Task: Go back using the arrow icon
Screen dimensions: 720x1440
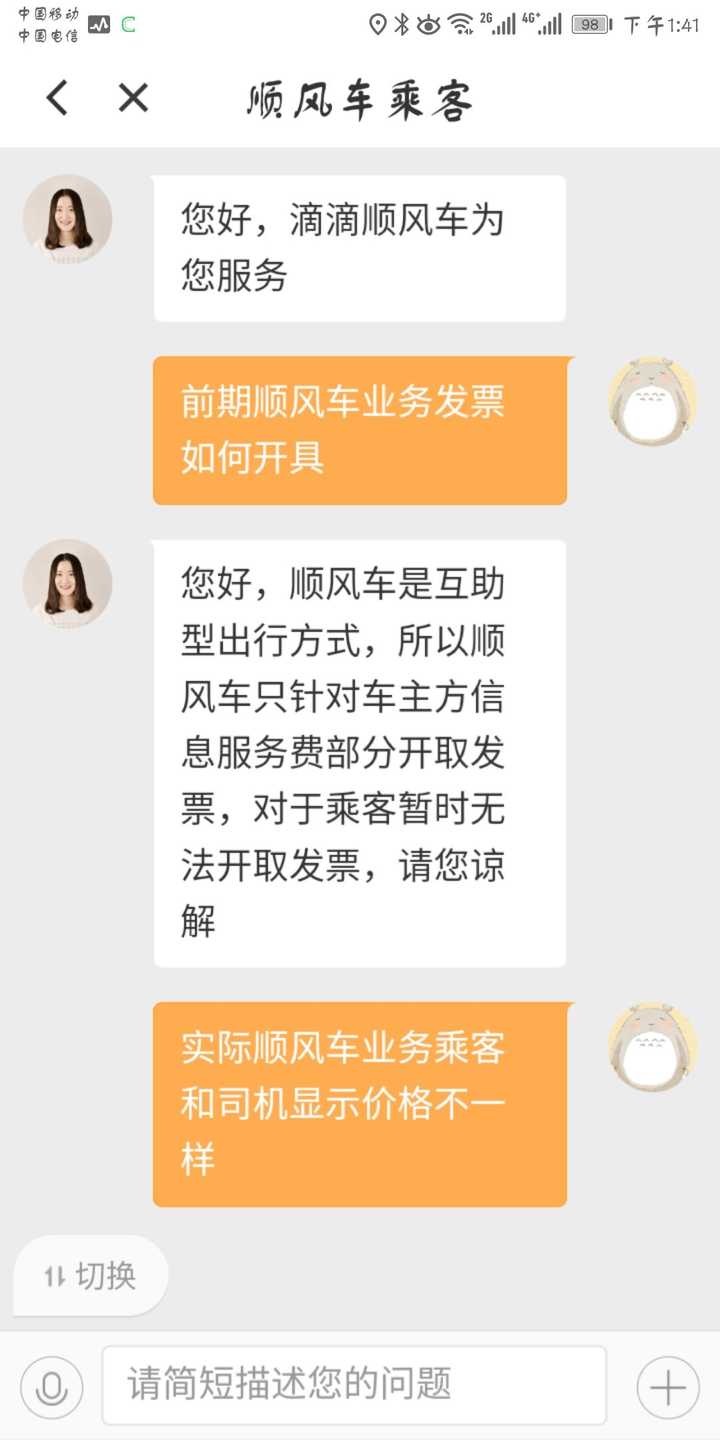Action: [58, 98]
